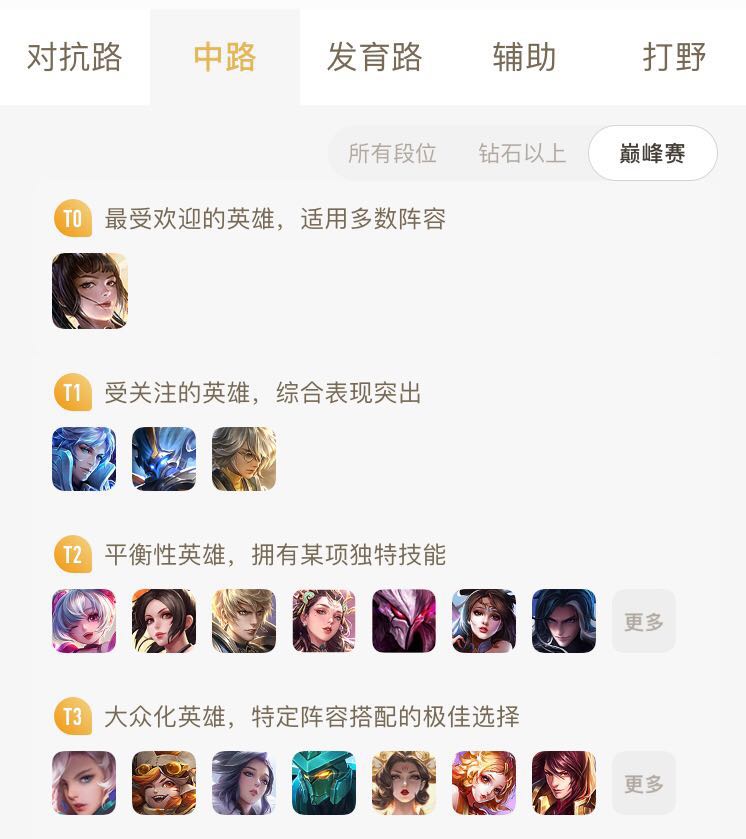746x839 pixels.
Task: Filter by 所有段位
Action: (x=392, y=154)
